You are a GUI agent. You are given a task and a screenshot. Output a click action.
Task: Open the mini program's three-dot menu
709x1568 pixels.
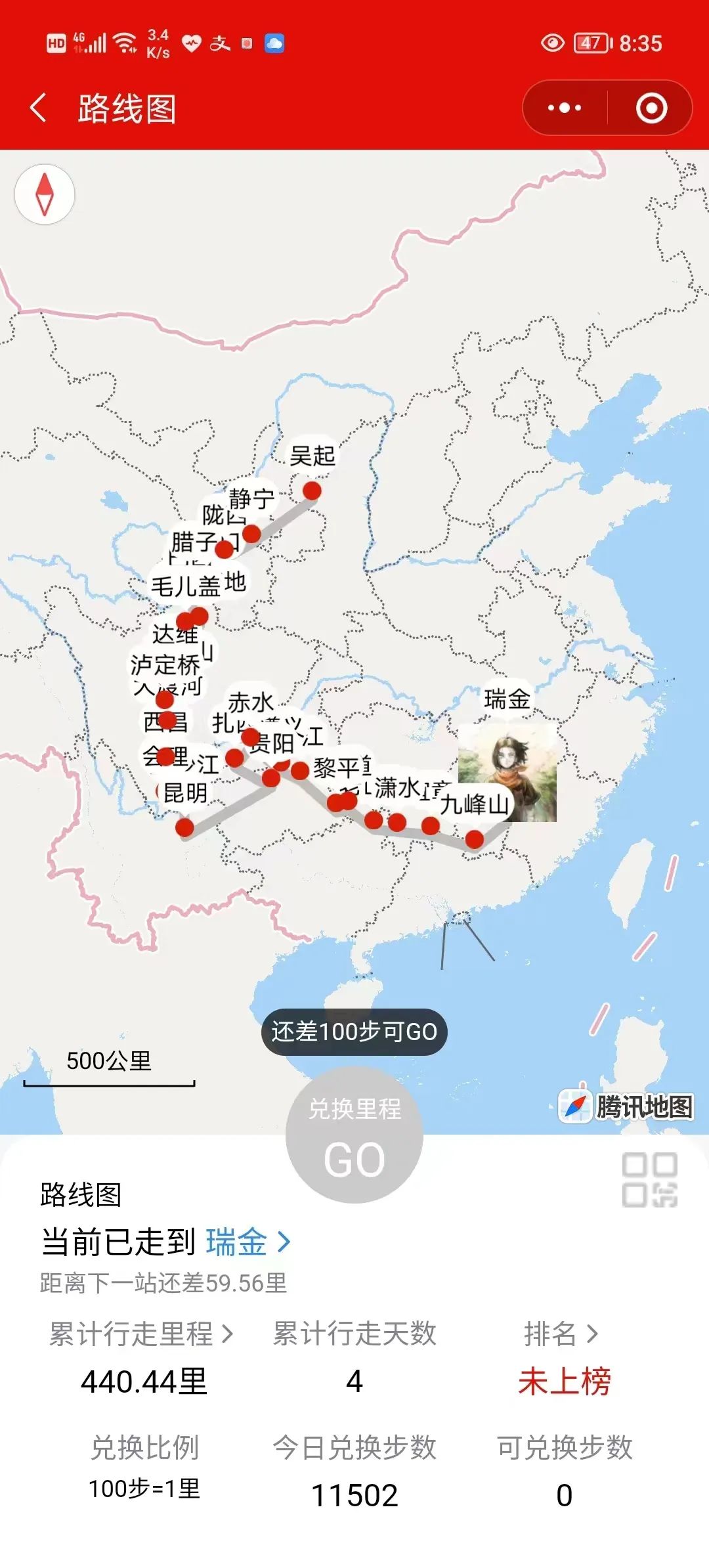pos(565,108)
